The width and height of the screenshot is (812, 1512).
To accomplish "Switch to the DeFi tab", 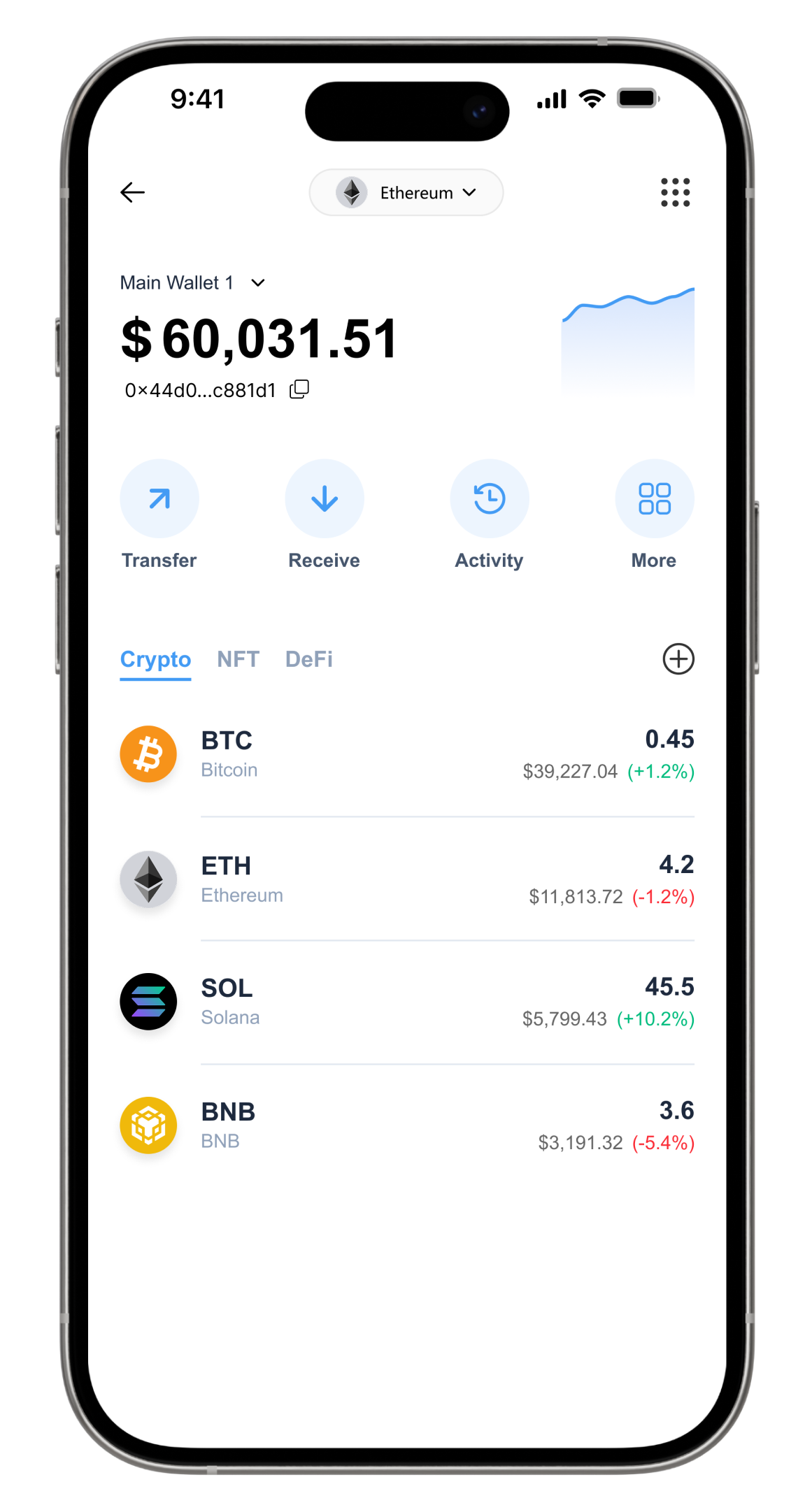I will pos(308,659).
